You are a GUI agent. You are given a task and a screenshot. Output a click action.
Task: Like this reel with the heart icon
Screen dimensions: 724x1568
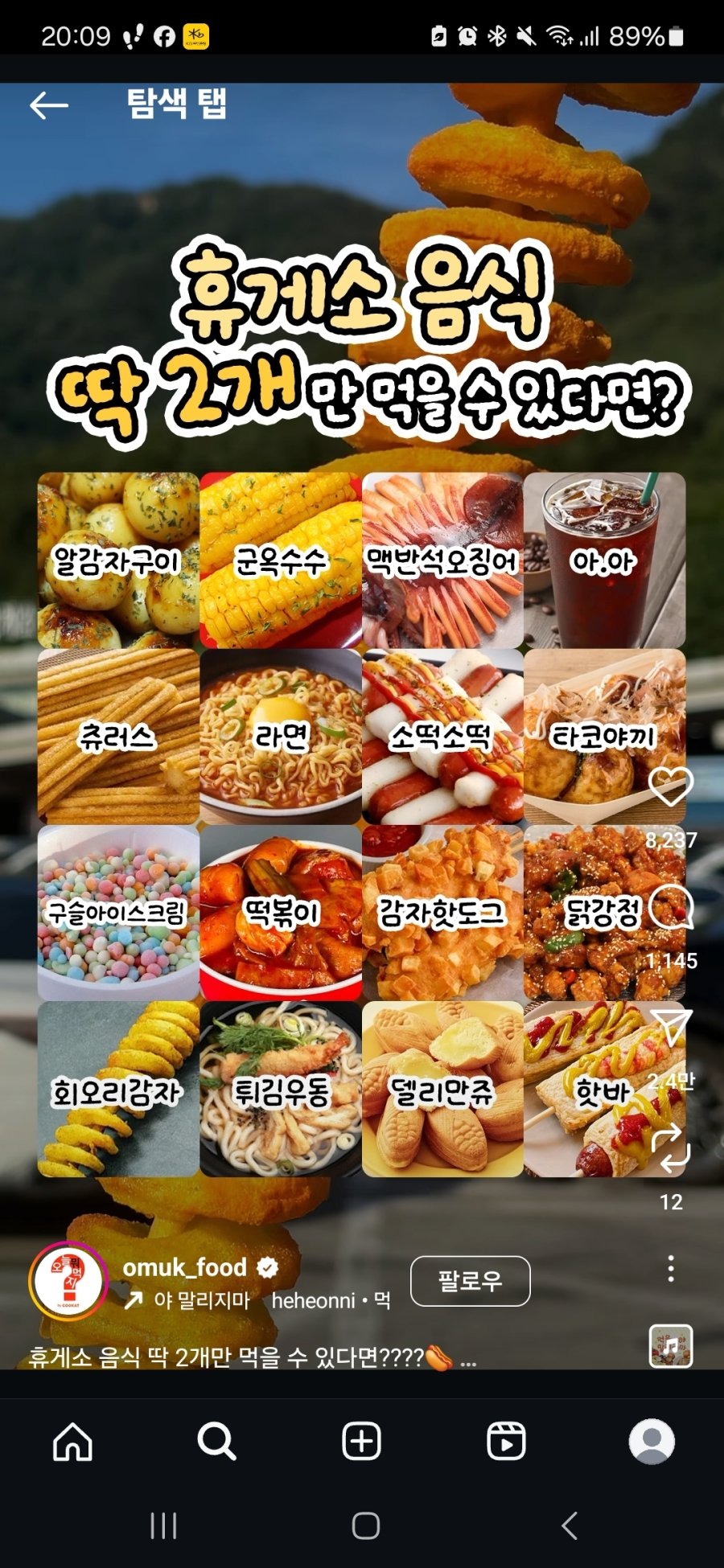(x=671, y=786)
